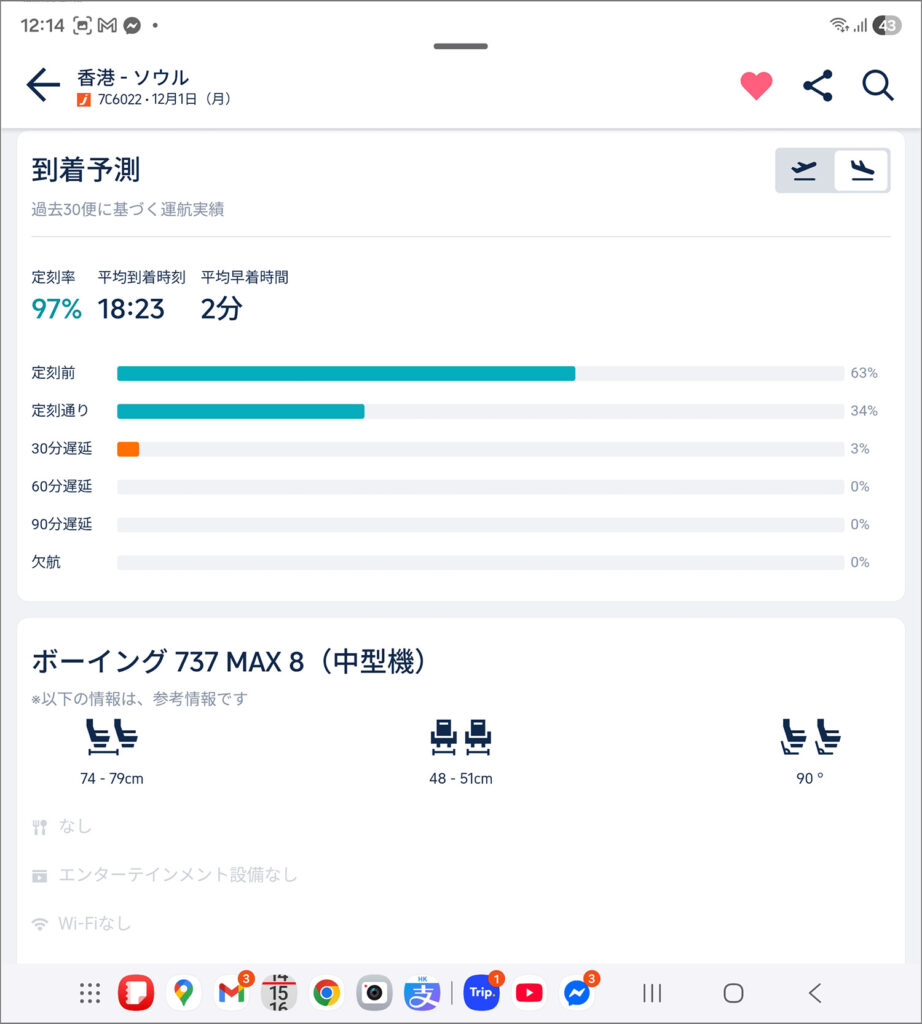The image size is (922, 1024).
Task: Share this flight's details
Action: [x=818, y=86]
